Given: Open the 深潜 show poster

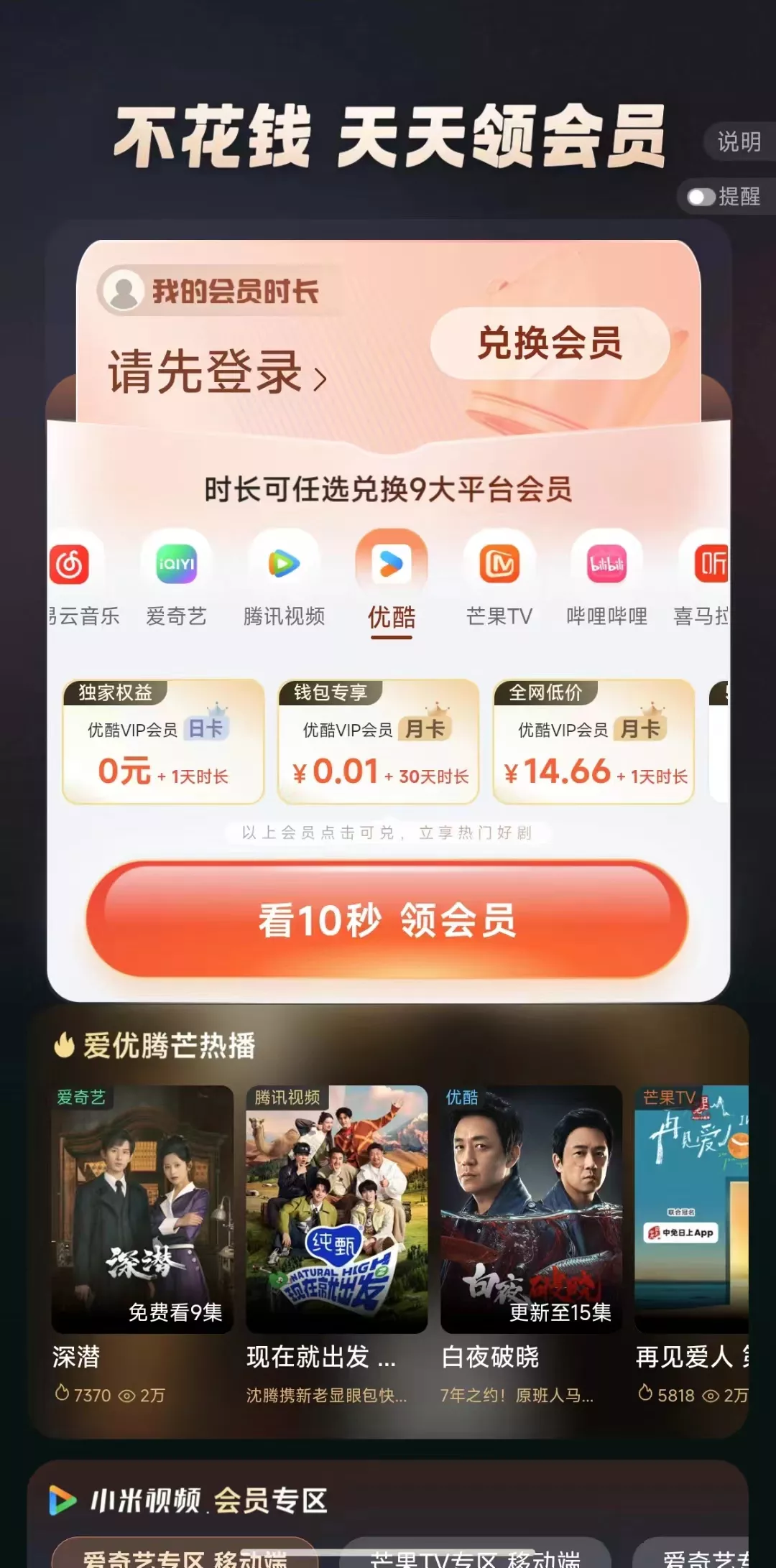Looking at the screenshot, I should [x=142, y=1208].
